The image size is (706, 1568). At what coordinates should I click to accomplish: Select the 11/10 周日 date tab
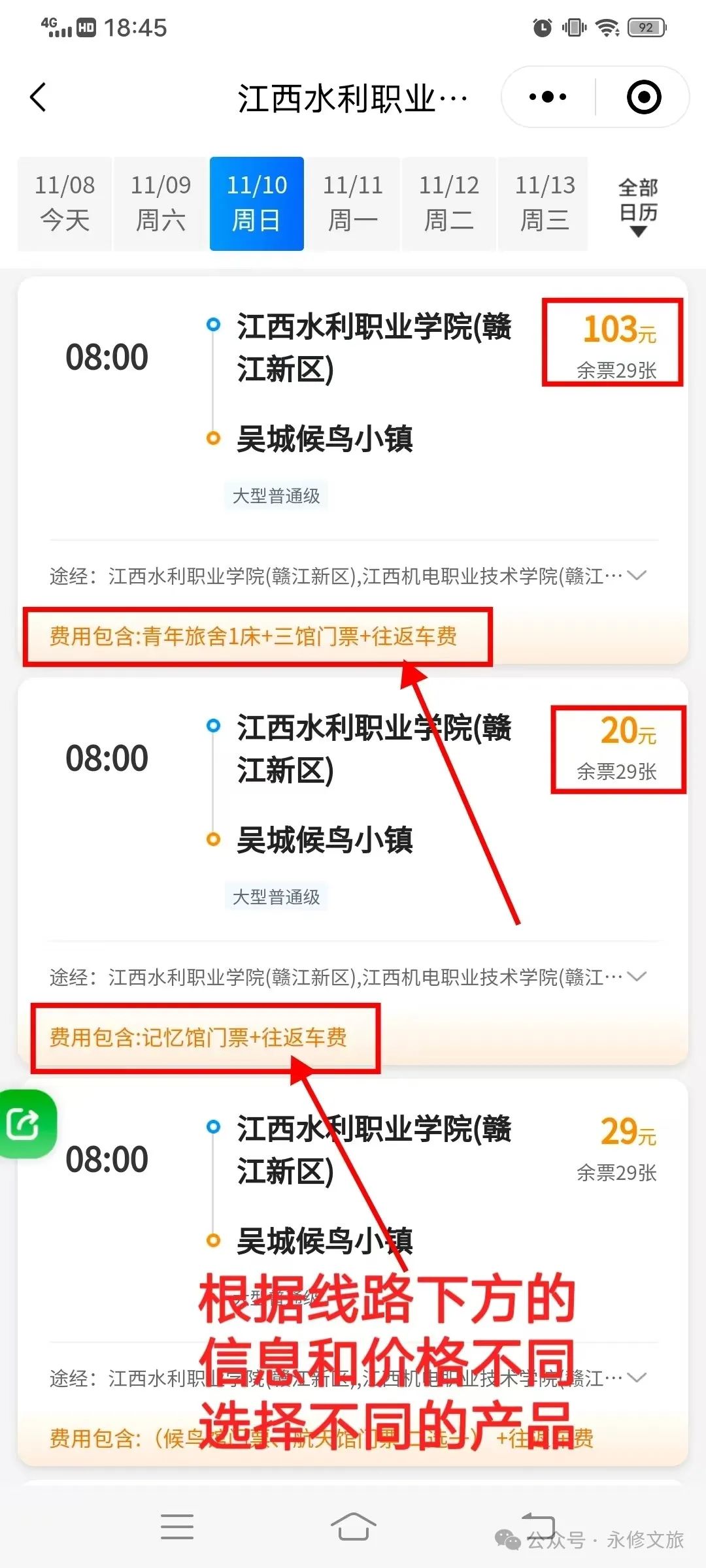coord(257,203)
